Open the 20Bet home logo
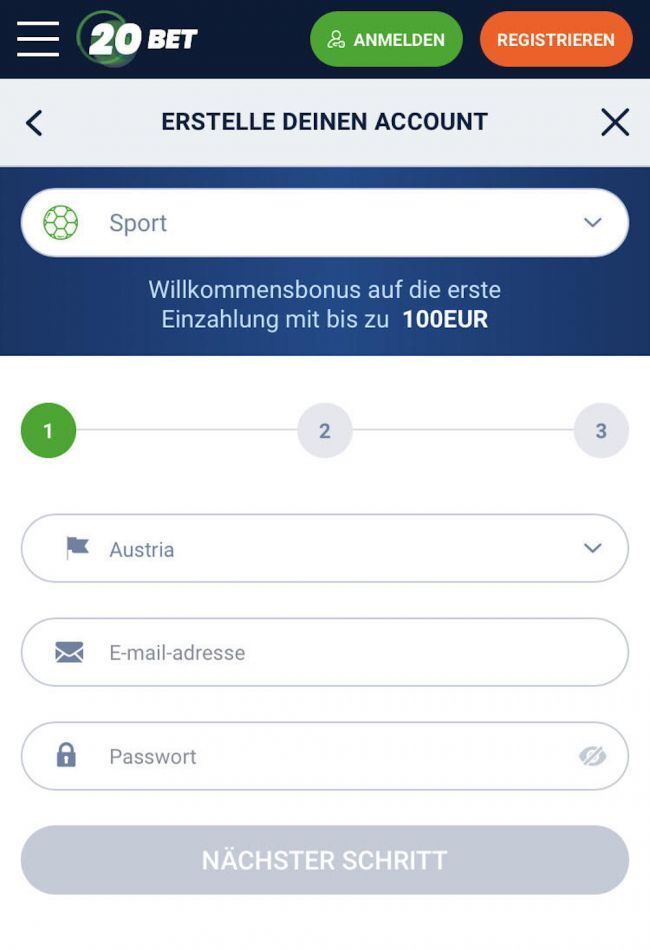Screen dimensions: 650x950 click(138, 39)
